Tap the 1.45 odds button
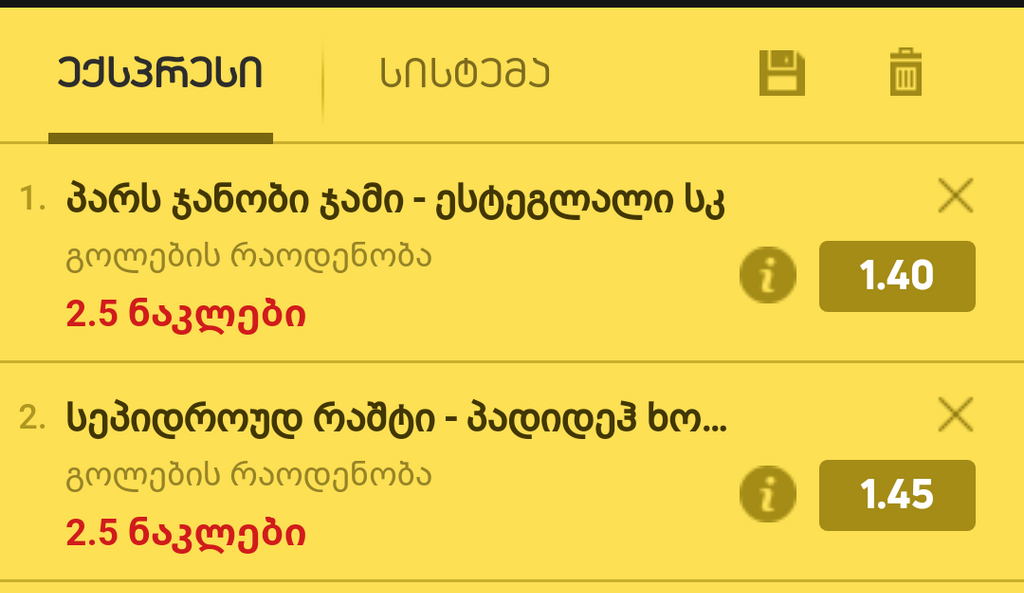Viewport: 1024px width, 593px height. pyautogui.click(x=897, y=495)
